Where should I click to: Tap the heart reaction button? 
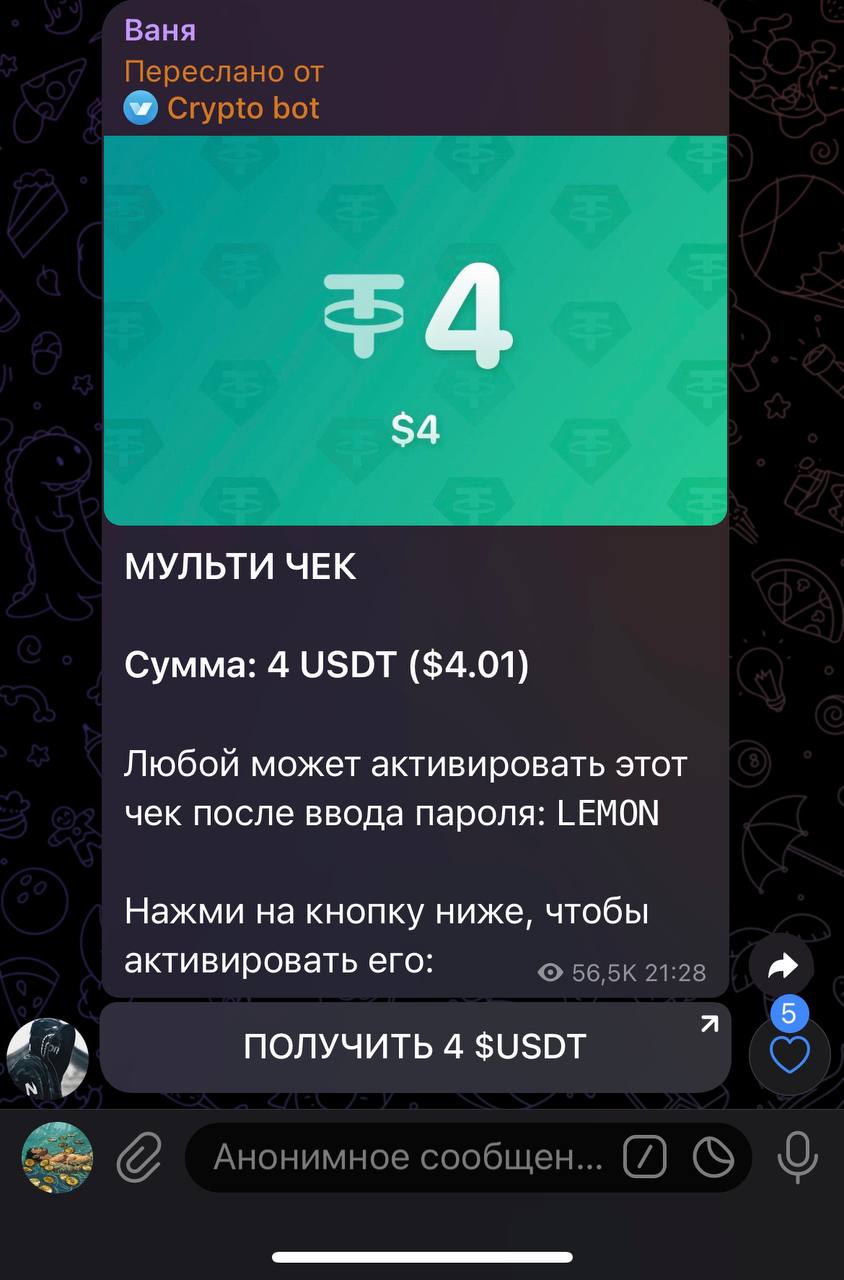coord(789,1056)
